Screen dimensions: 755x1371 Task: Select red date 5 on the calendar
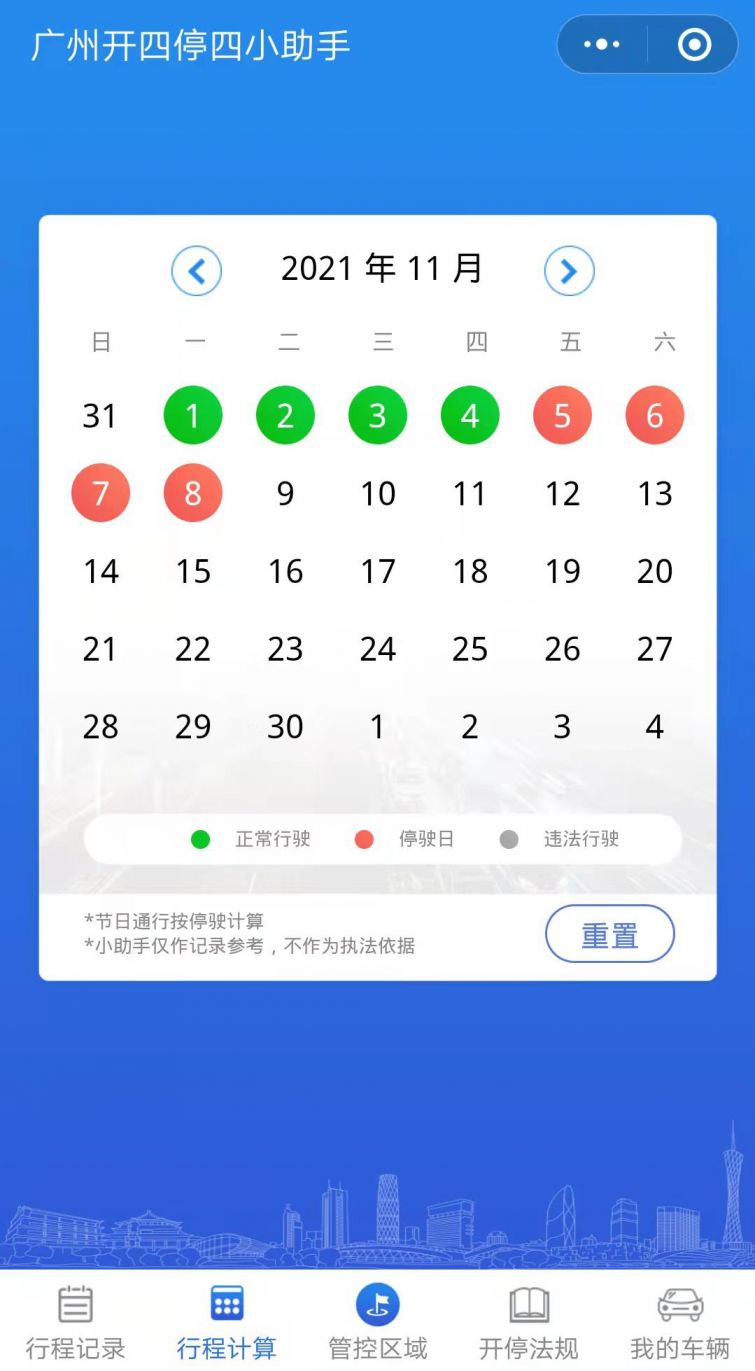pos(562,415)
